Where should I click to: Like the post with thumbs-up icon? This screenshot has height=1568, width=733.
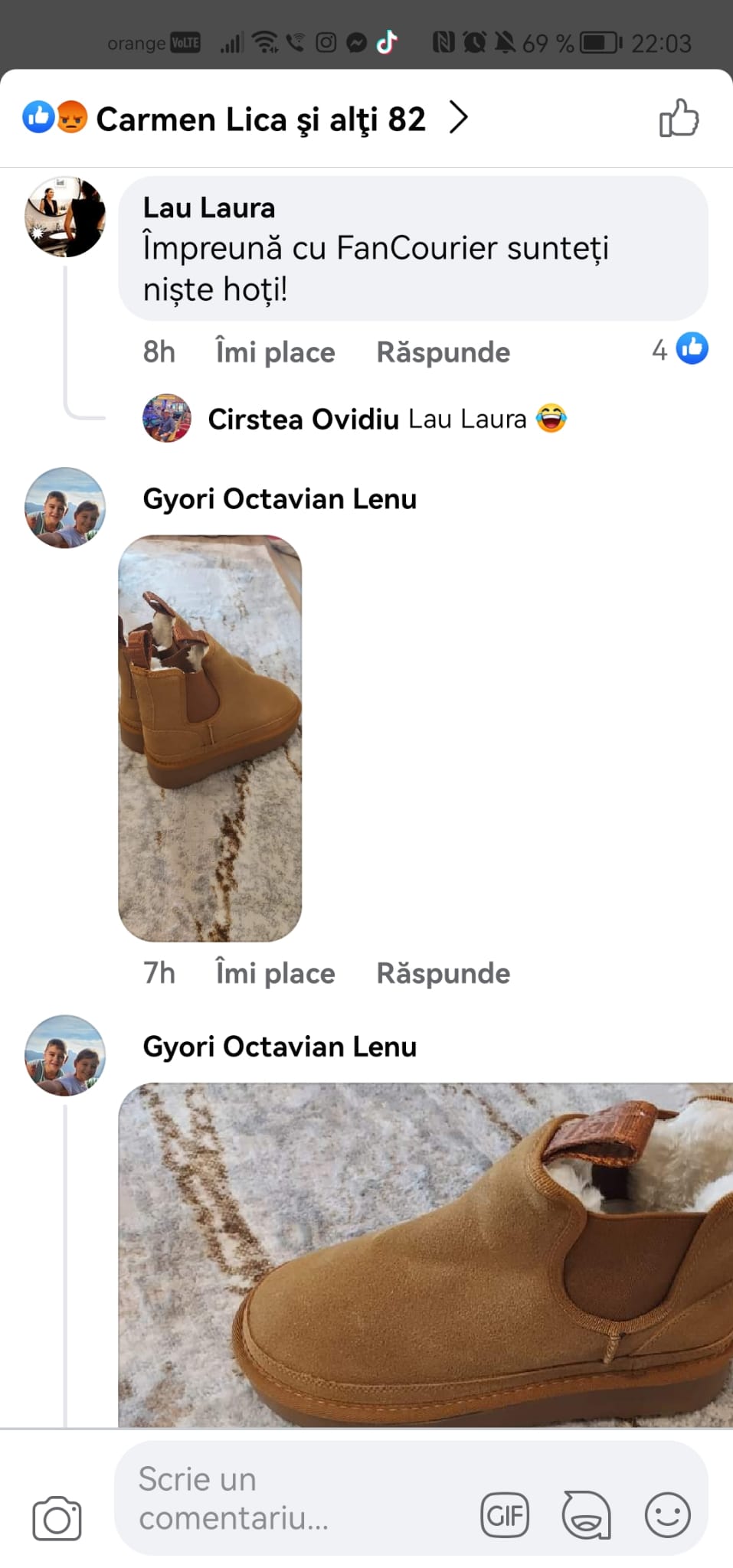[x=679, y=119]
